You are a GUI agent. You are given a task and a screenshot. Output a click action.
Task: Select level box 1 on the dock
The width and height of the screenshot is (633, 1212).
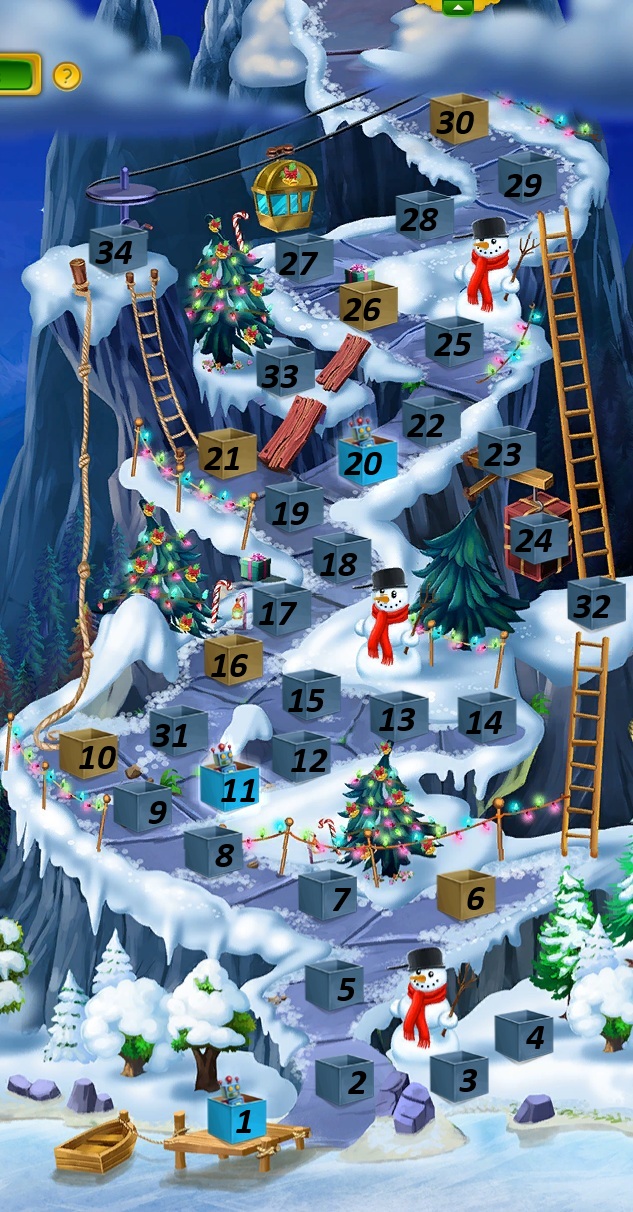(238, 1119)
